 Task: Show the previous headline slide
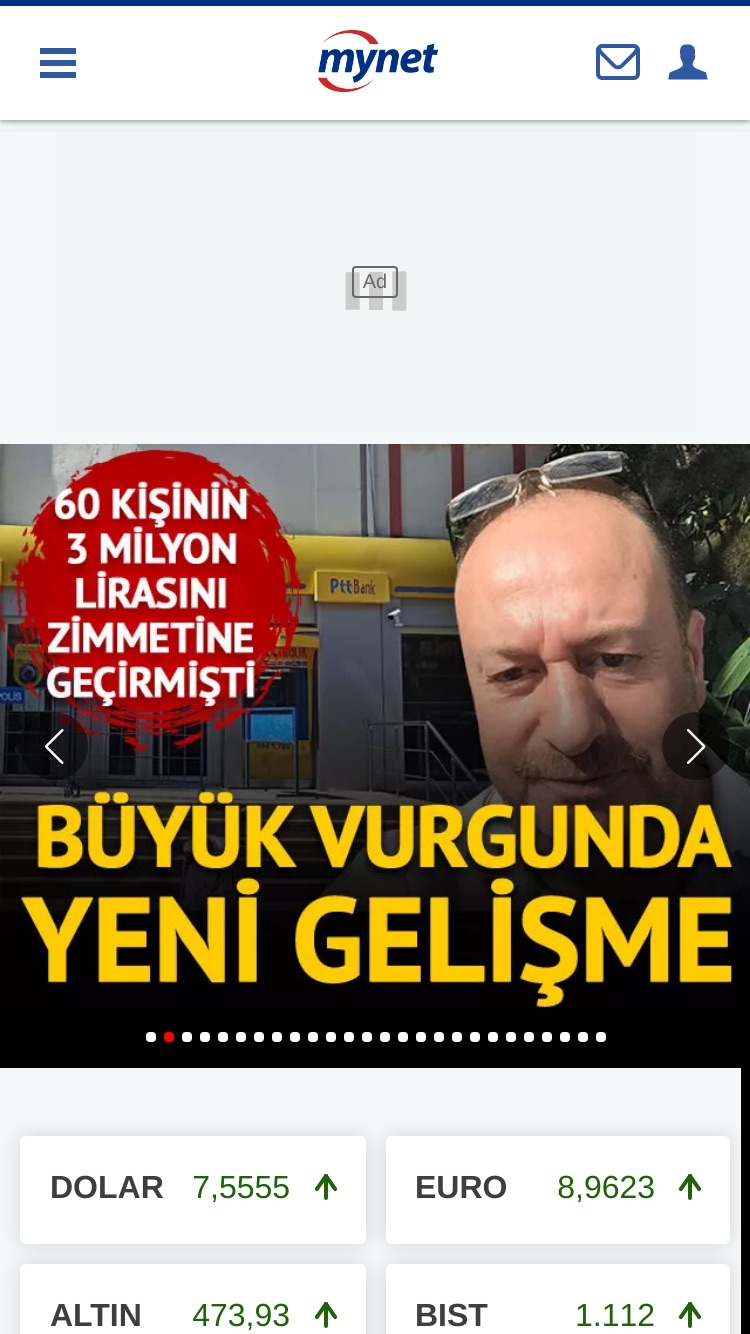point(55,746)
